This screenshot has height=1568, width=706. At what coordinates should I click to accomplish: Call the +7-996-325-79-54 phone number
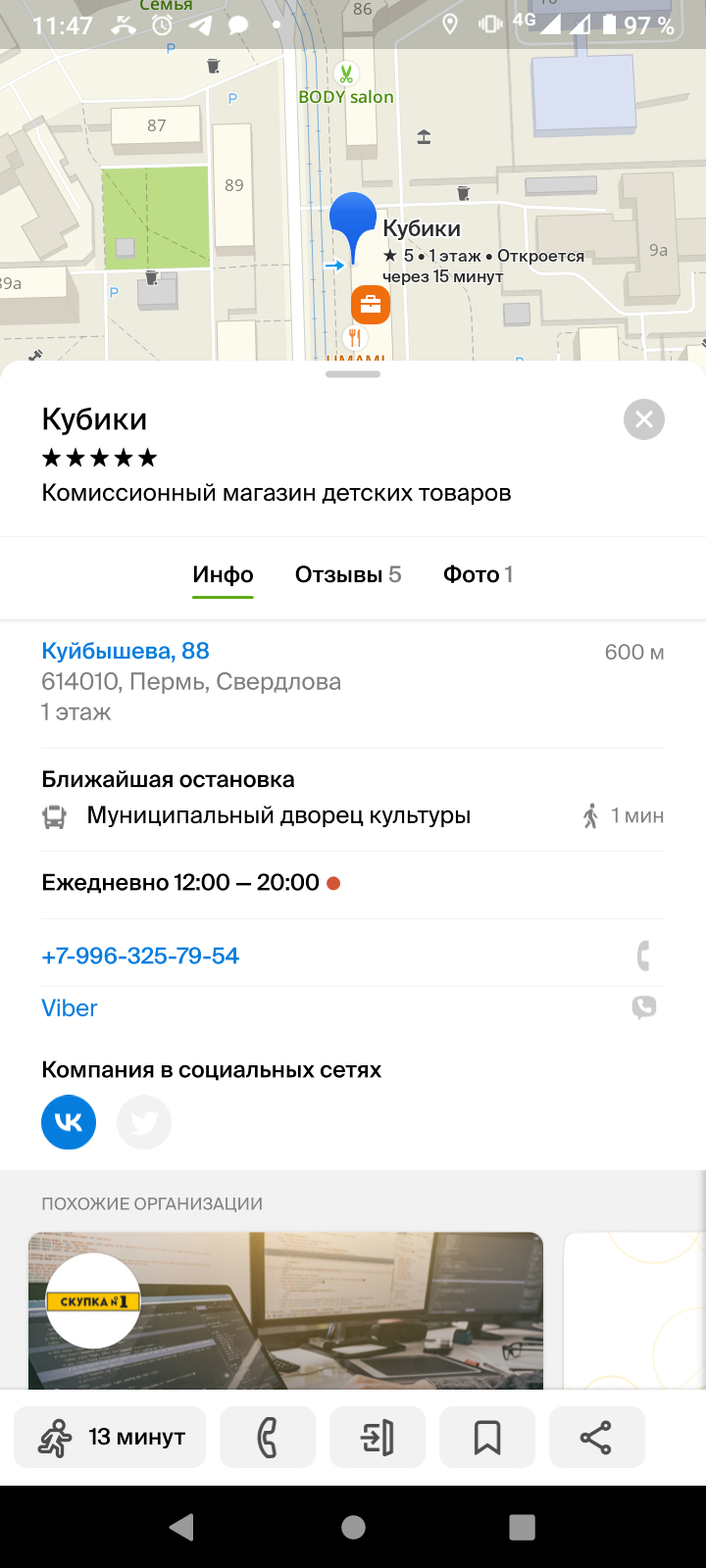[140, 955]
